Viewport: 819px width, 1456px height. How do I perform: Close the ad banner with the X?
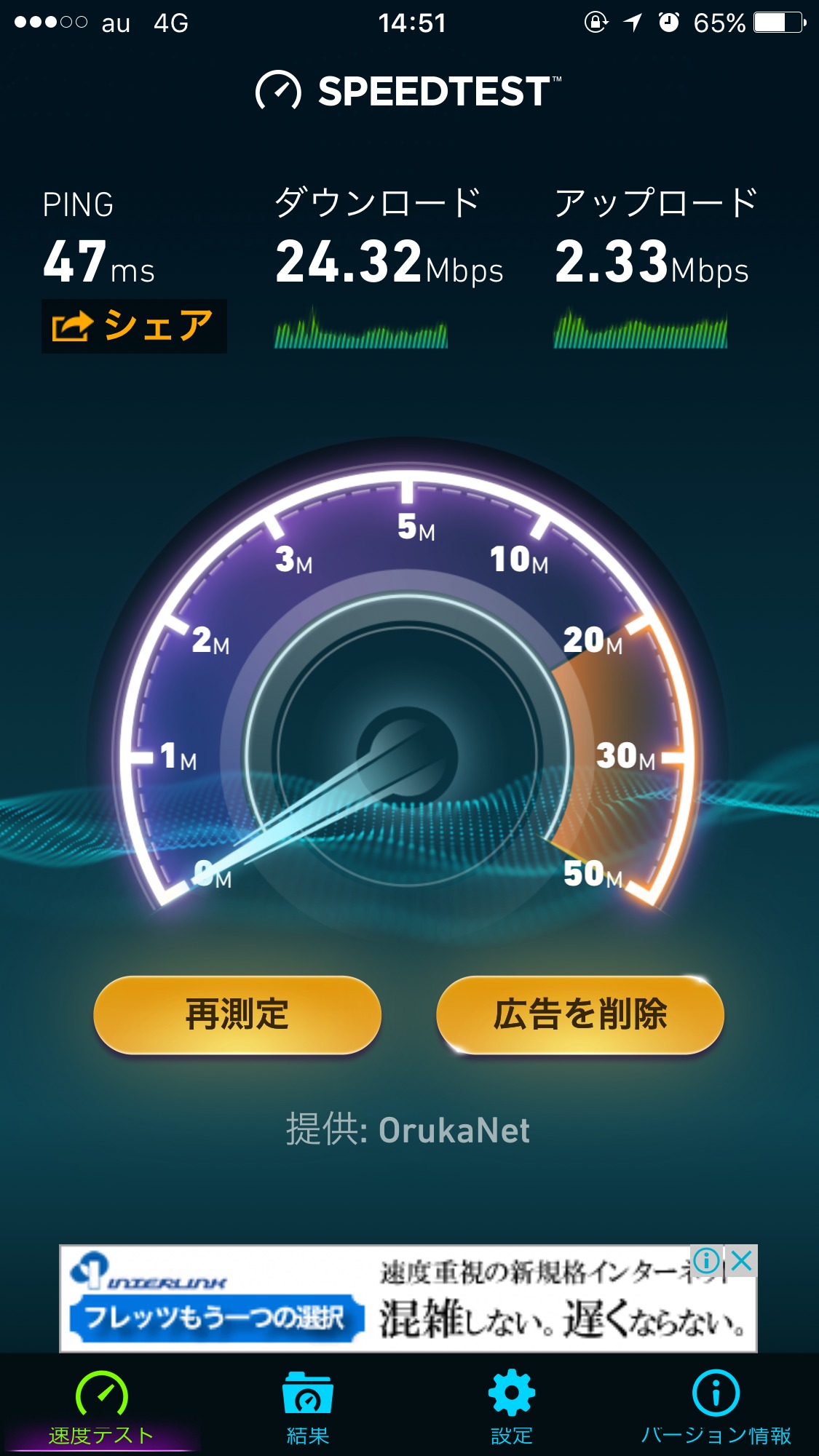coord(742,1260)
